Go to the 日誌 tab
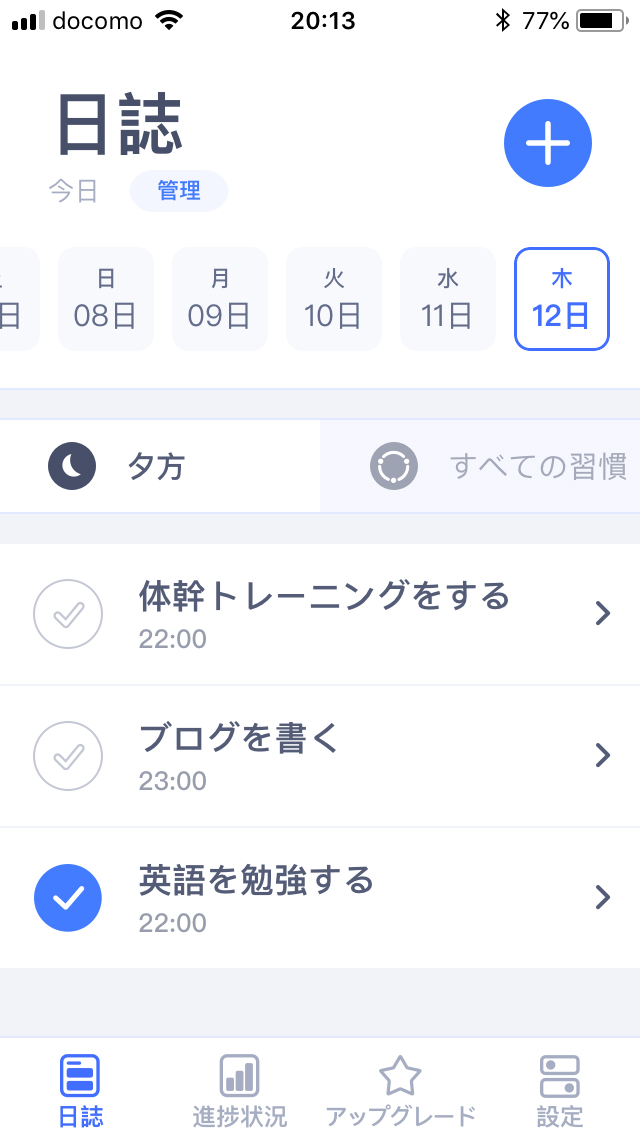This screenshot has width=640, height=1136. coord(80,1088)
